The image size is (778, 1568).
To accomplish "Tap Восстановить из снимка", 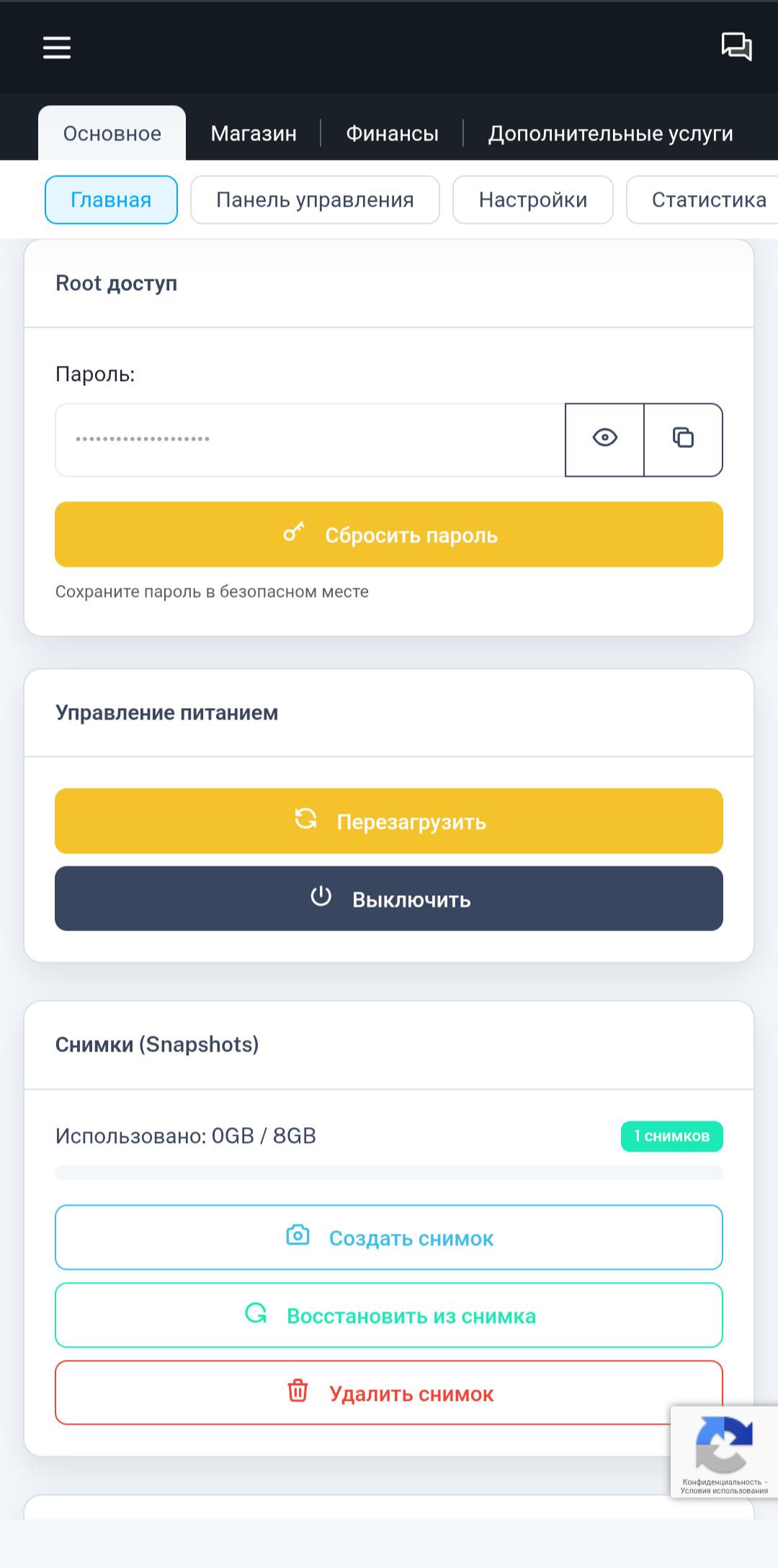I will coord(389,1315).
